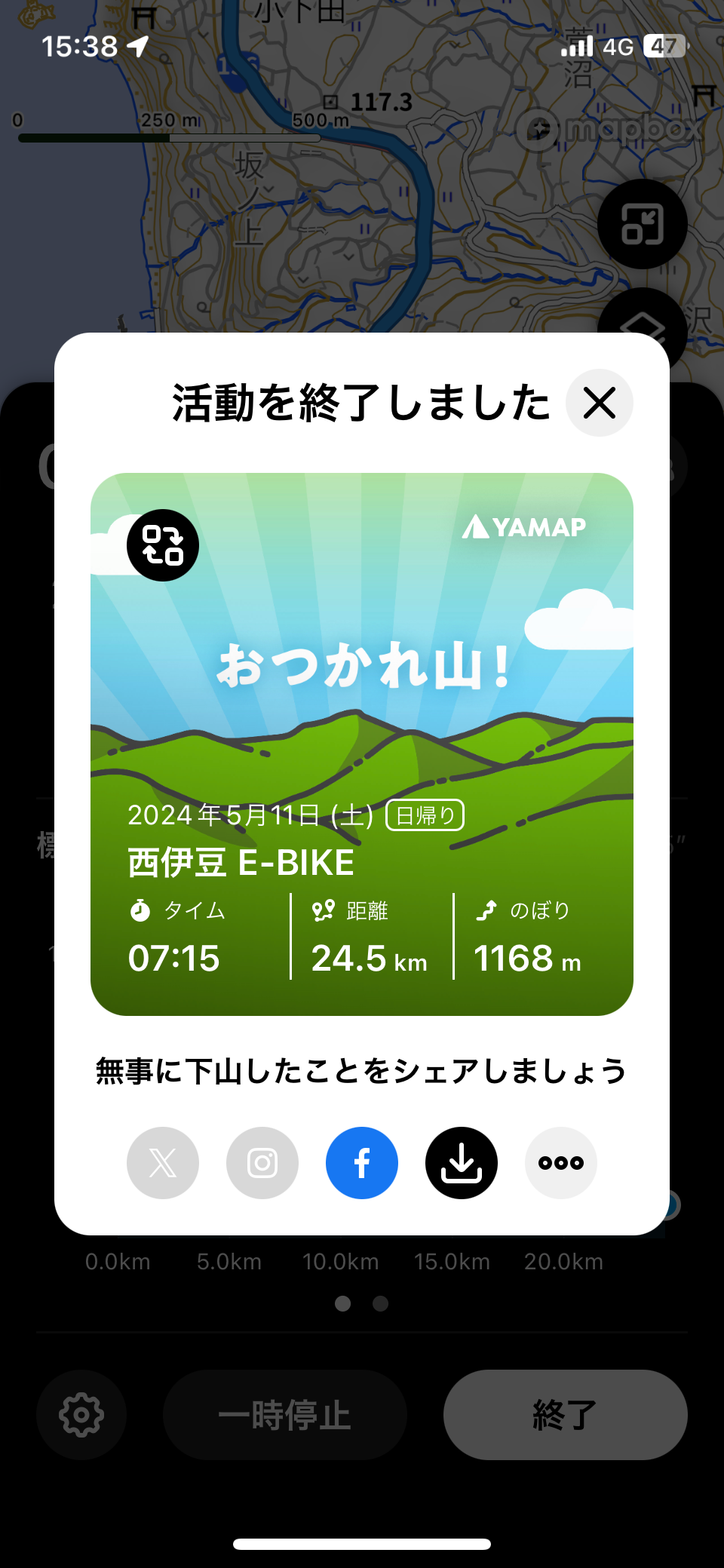The height and width of the screenshot is (1568, 724).
Task: Share the activity to X
Action: (163, 1163)
